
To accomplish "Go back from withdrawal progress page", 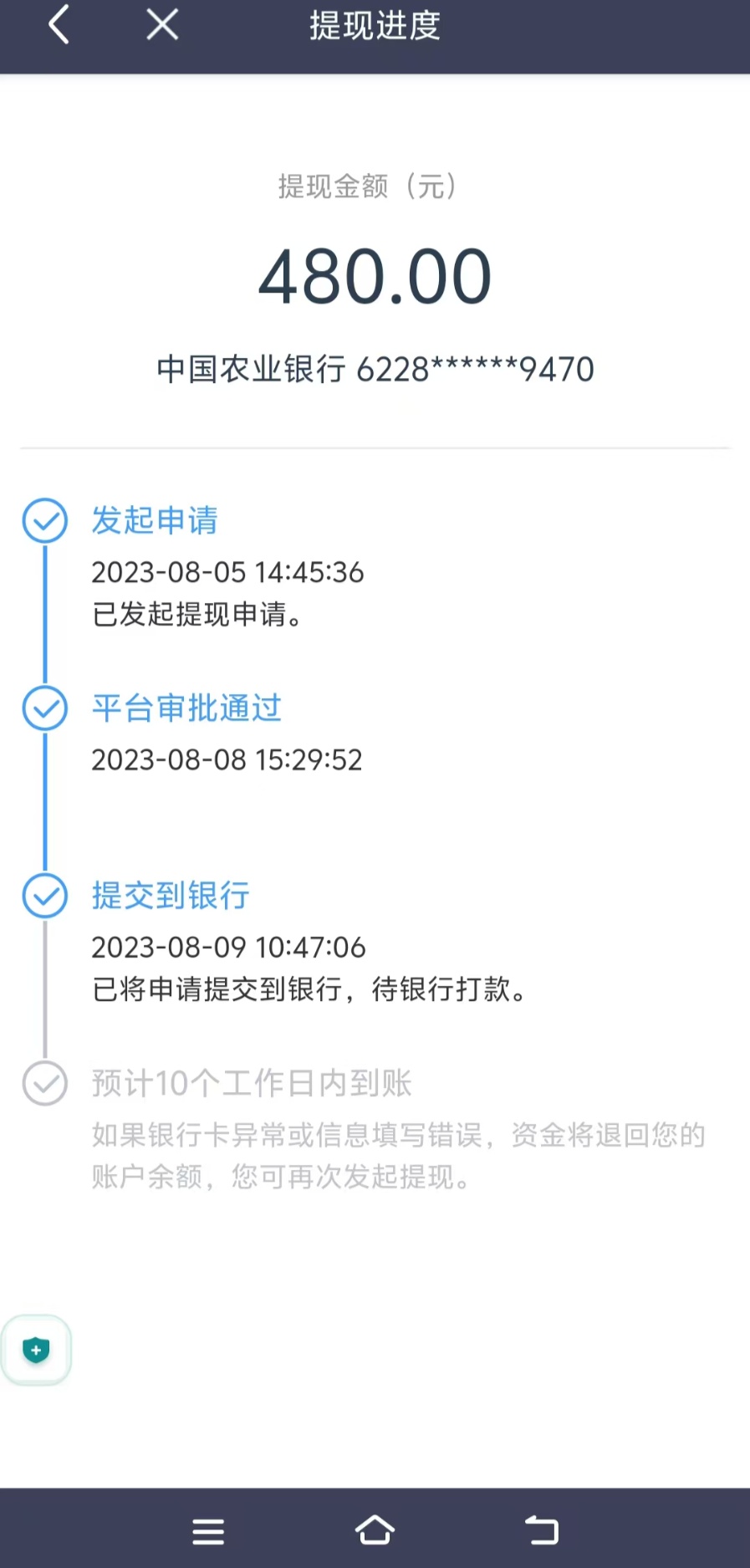I will click(x=59, y=25).
